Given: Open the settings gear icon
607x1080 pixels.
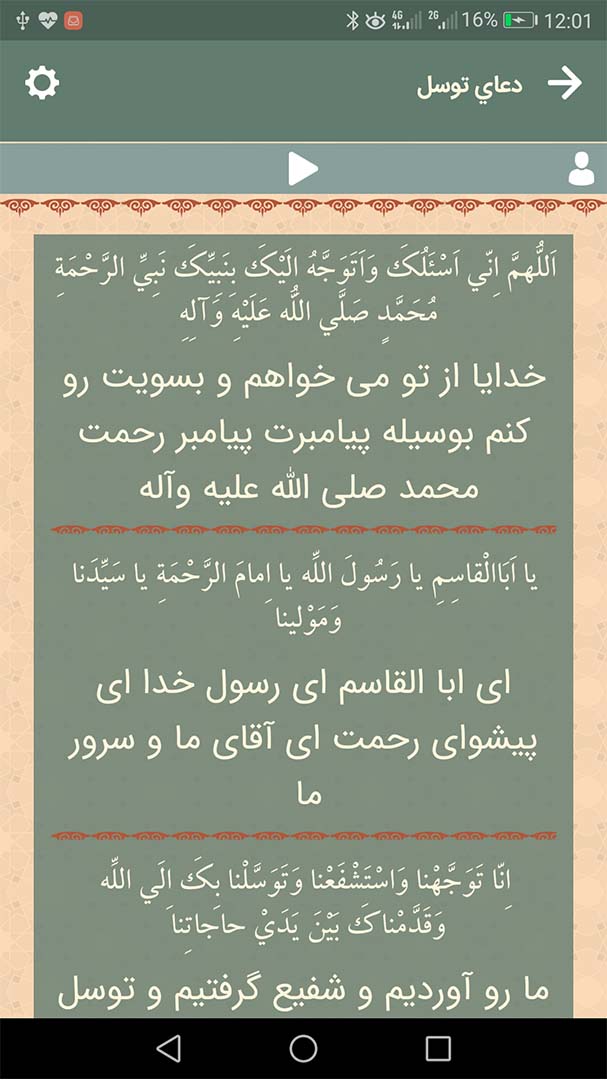Looking at the screenshot, I should point(42,83).
